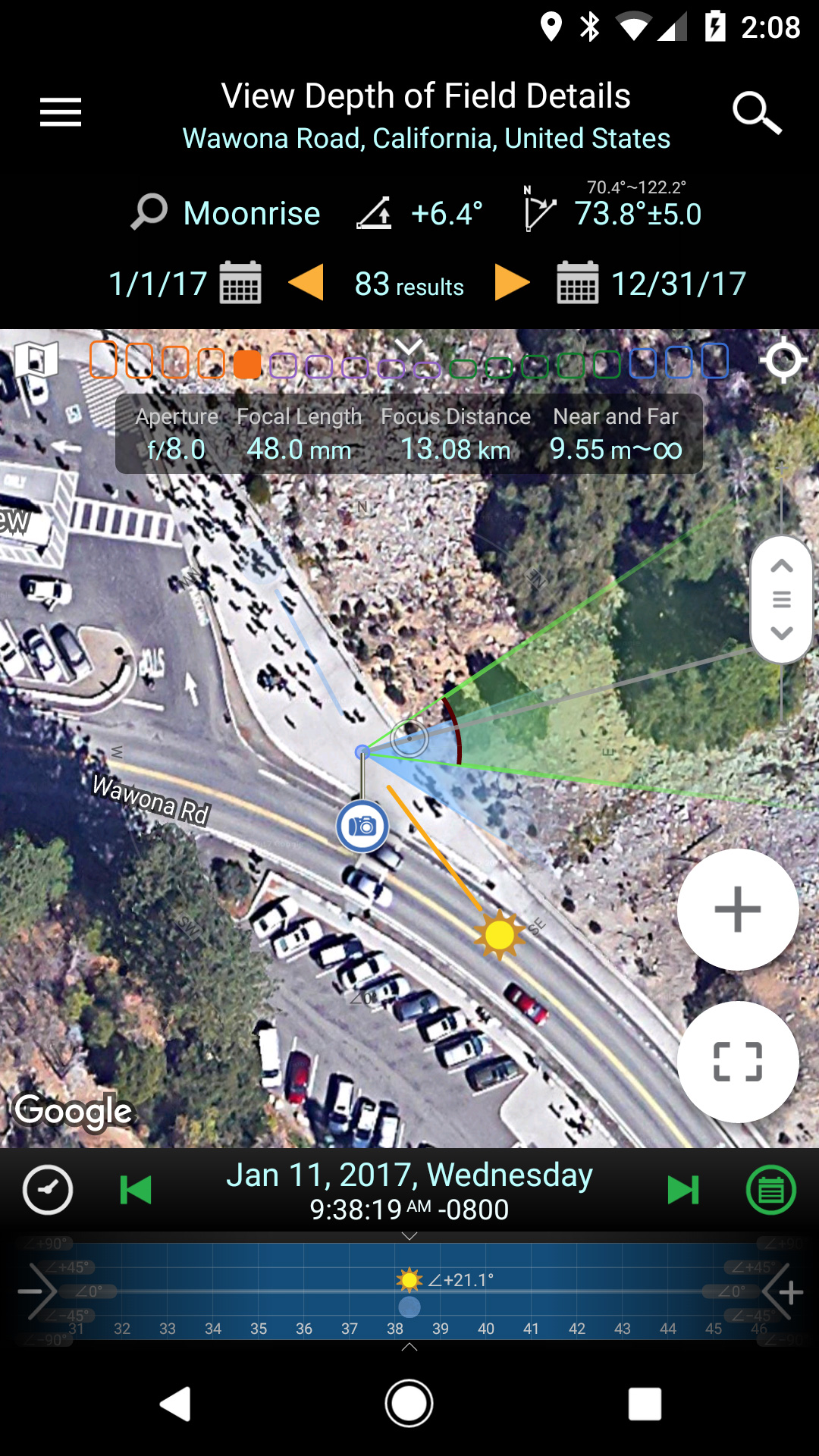Image resolution: width=819 pixels, height=1456 pixels.
Task: Go to the next search result
Action: click(512, 283)
